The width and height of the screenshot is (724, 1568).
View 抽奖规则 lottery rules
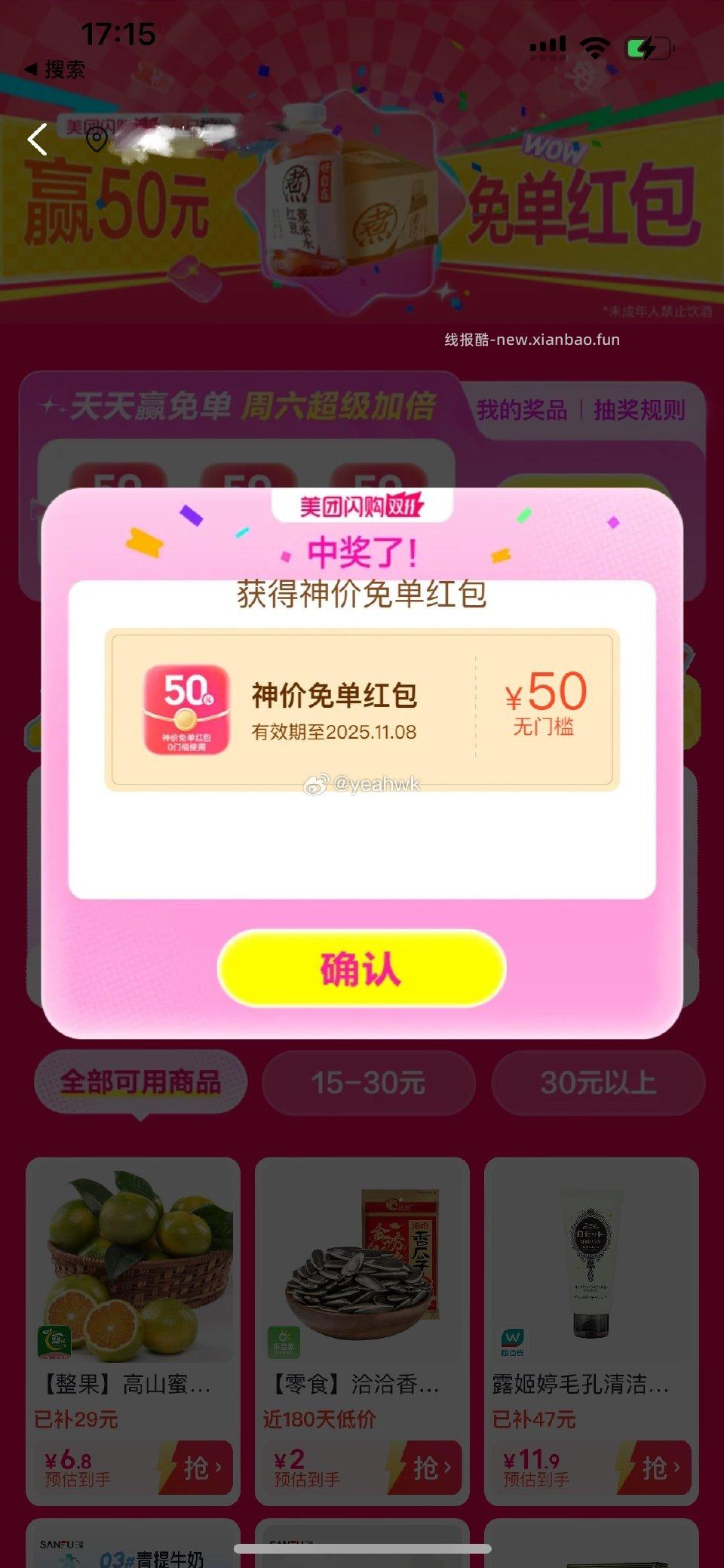click(x=639, y=410)
